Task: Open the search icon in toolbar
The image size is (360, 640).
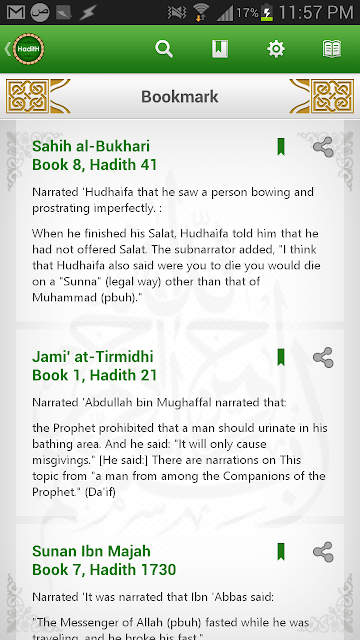Action: [164, 49]
